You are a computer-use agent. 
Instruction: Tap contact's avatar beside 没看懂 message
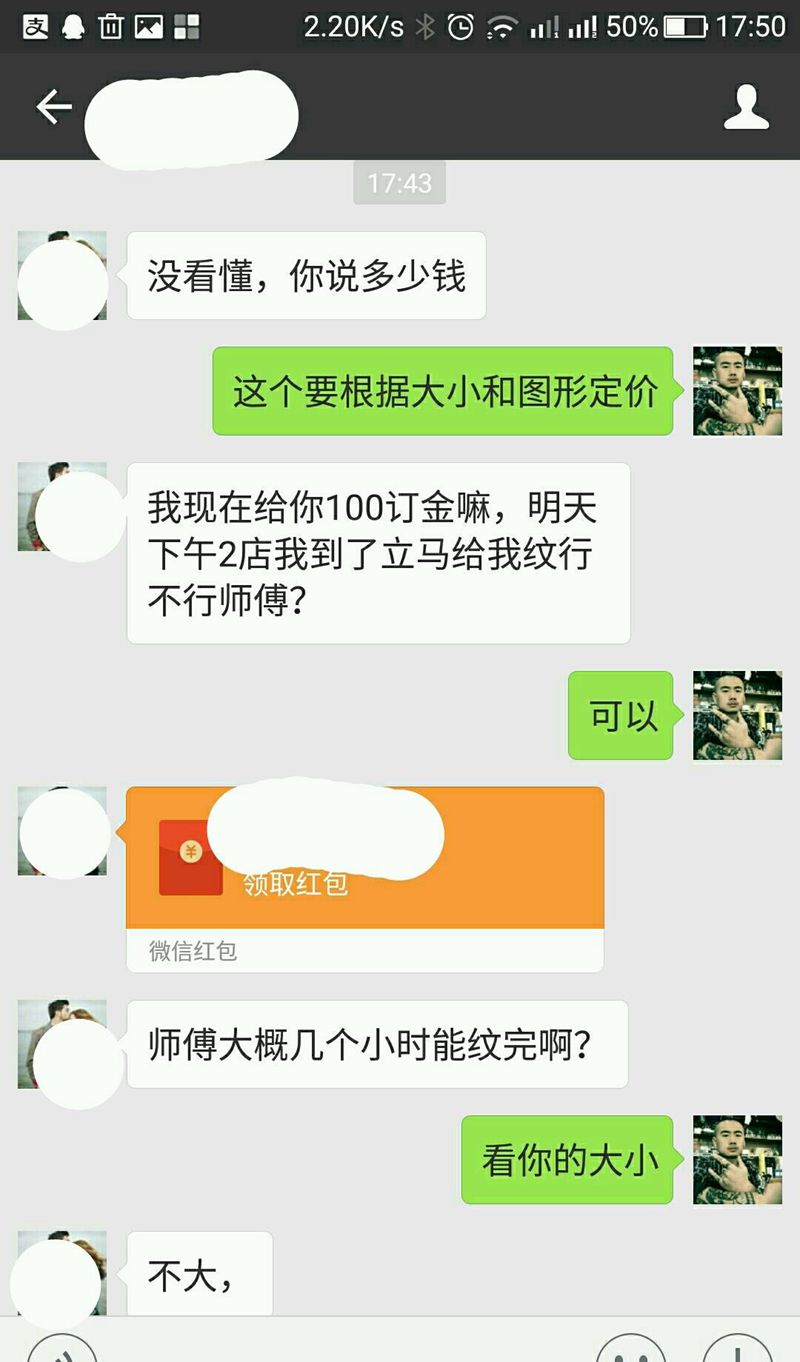coord(62,276)
